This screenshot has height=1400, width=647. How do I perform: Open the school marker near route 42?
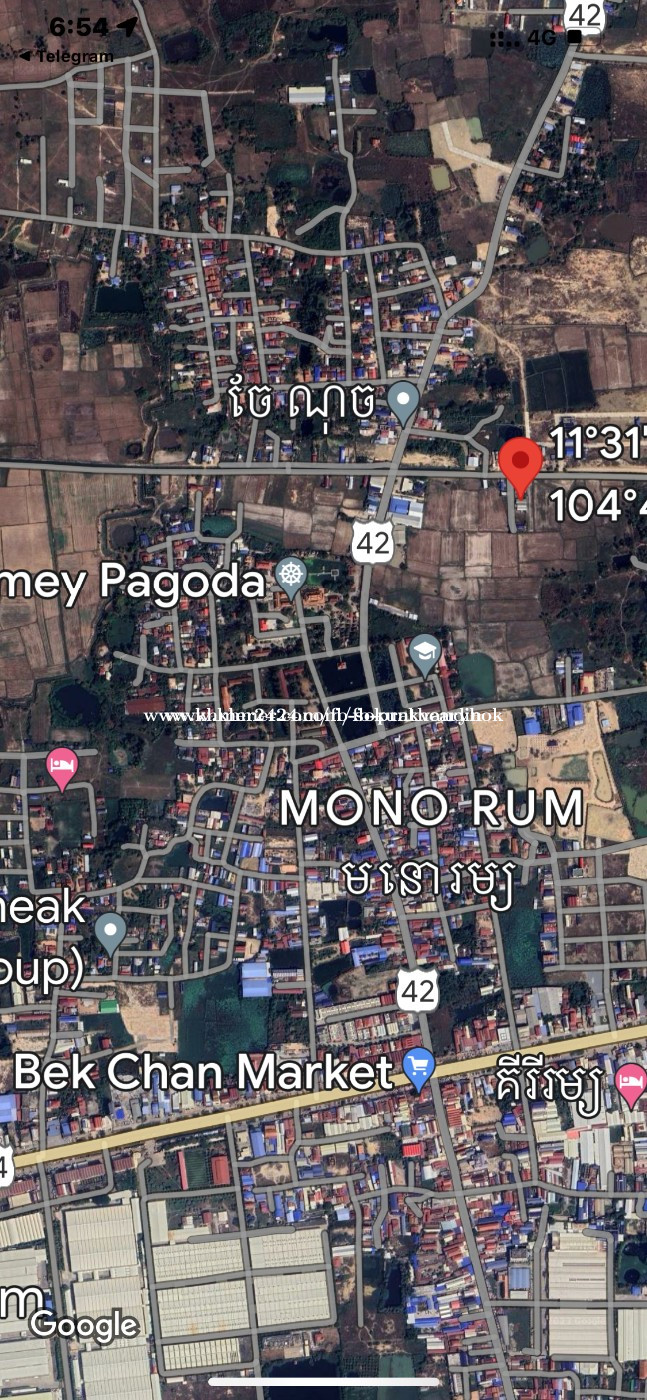pyautogui.click(x=425, y=652)
